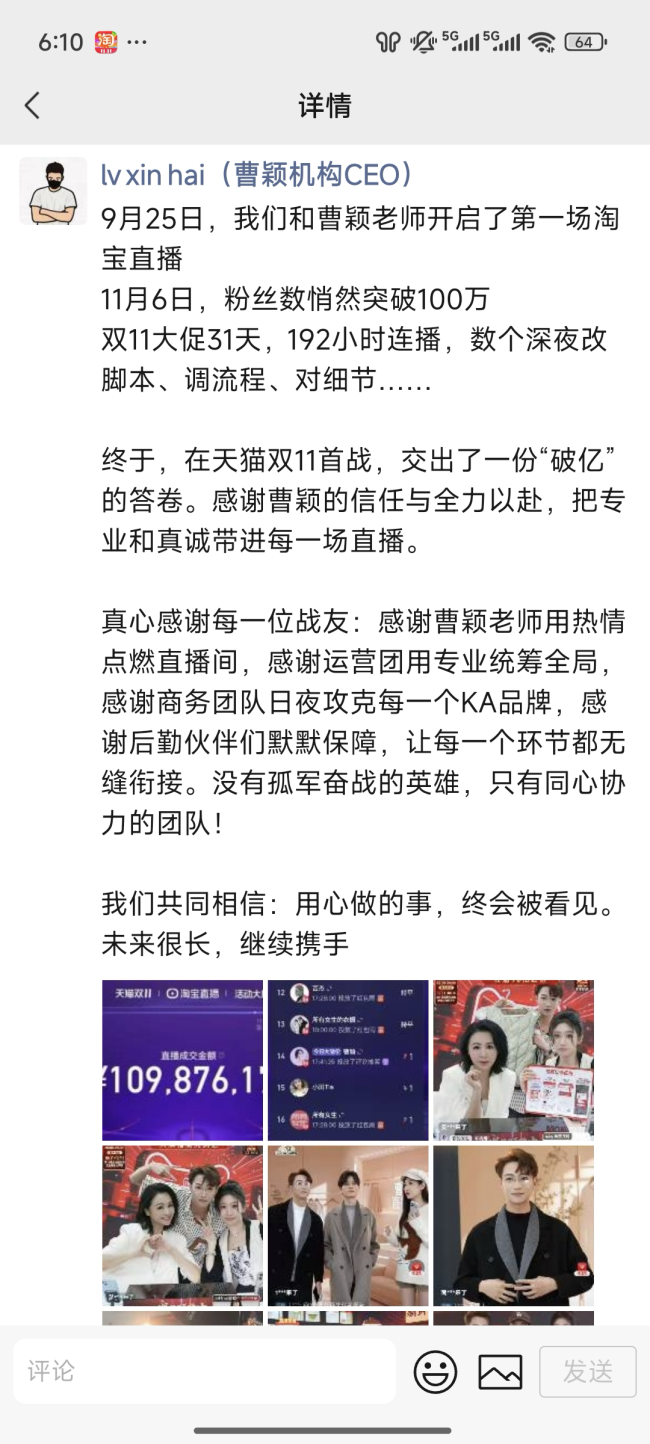View the photo of hosts making heart gestures

(x=182, y=1225)
